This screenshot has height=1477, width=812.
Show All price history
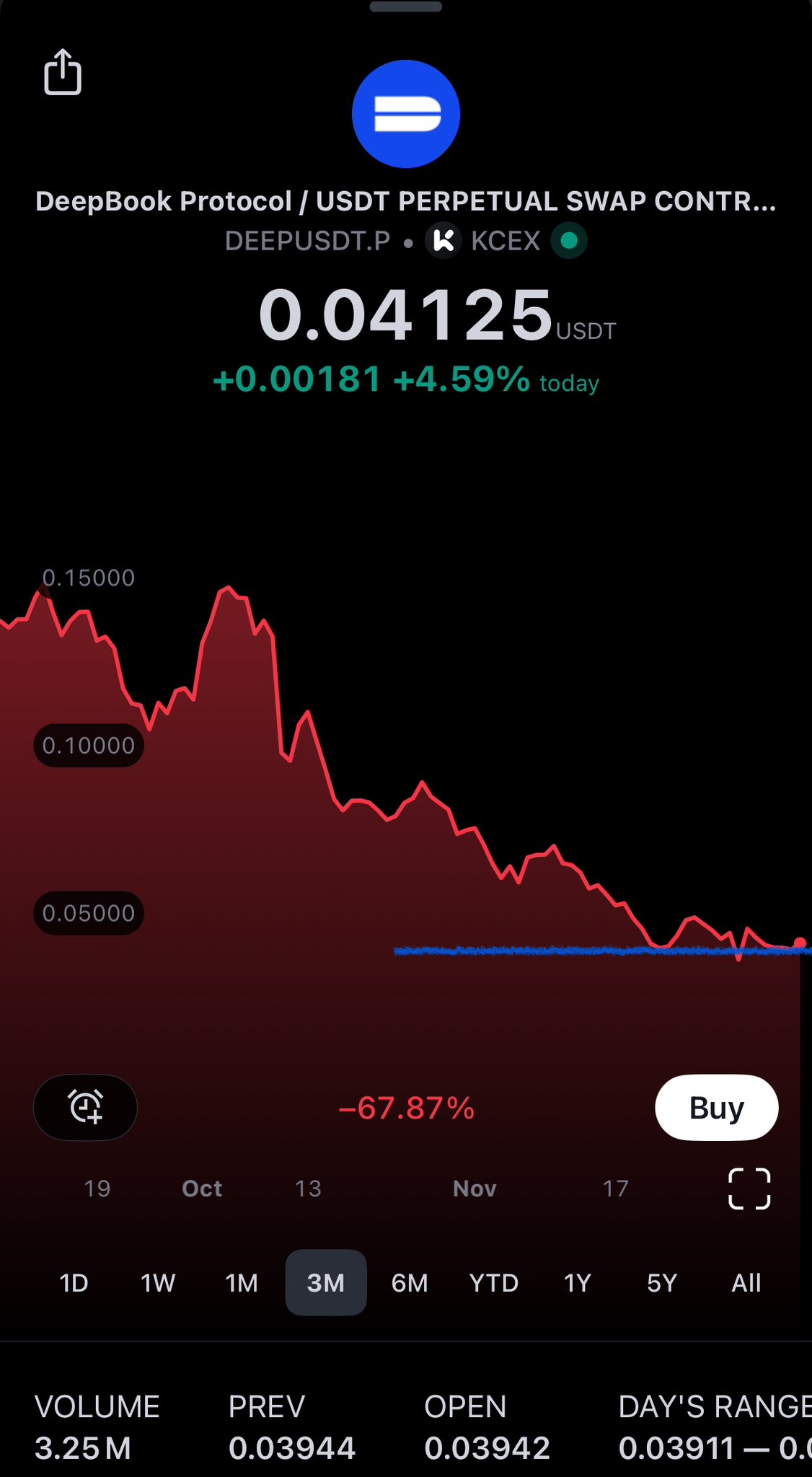[x=746, y=1283]
